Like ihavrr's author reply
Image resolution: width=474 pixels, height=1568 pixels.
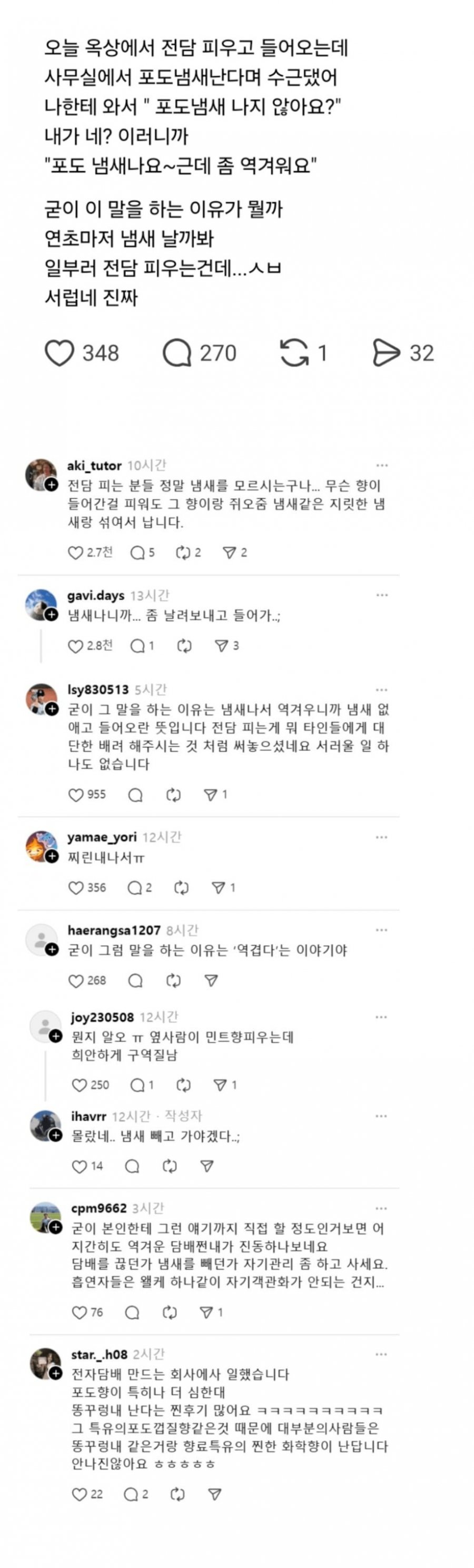pos(80,1166)
